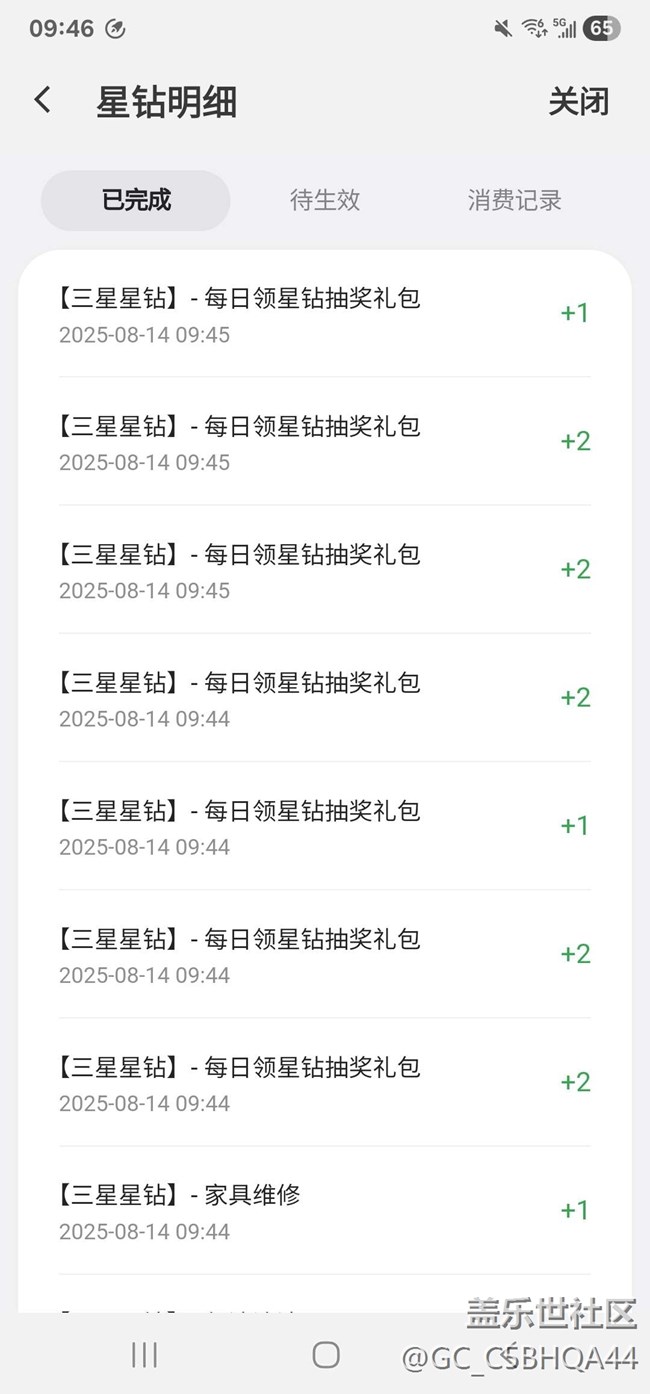This screenshot has width=650, height=1394.
Task: Switch to the 待生效 tab
Action: 325,200
